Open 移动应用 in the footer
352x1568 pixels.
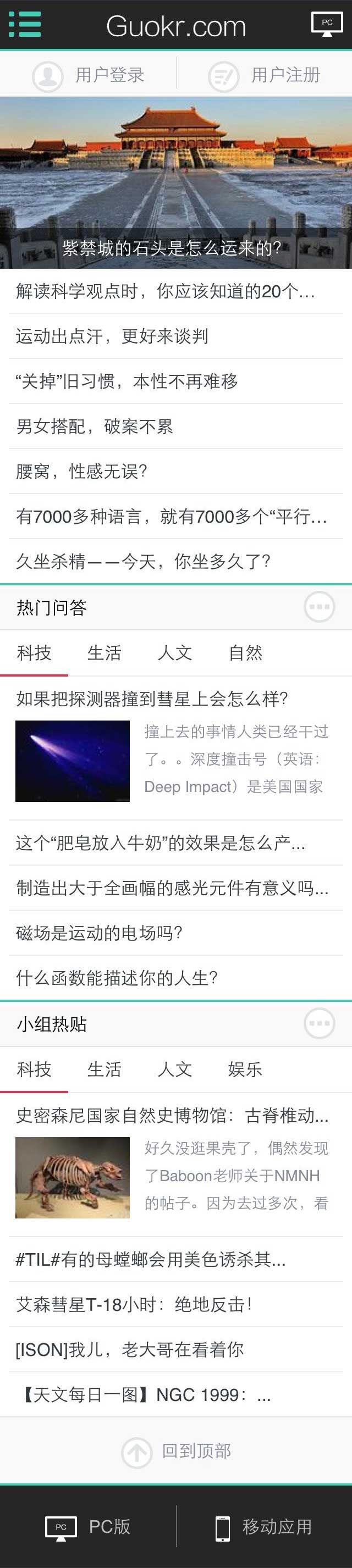(263, 1527)
